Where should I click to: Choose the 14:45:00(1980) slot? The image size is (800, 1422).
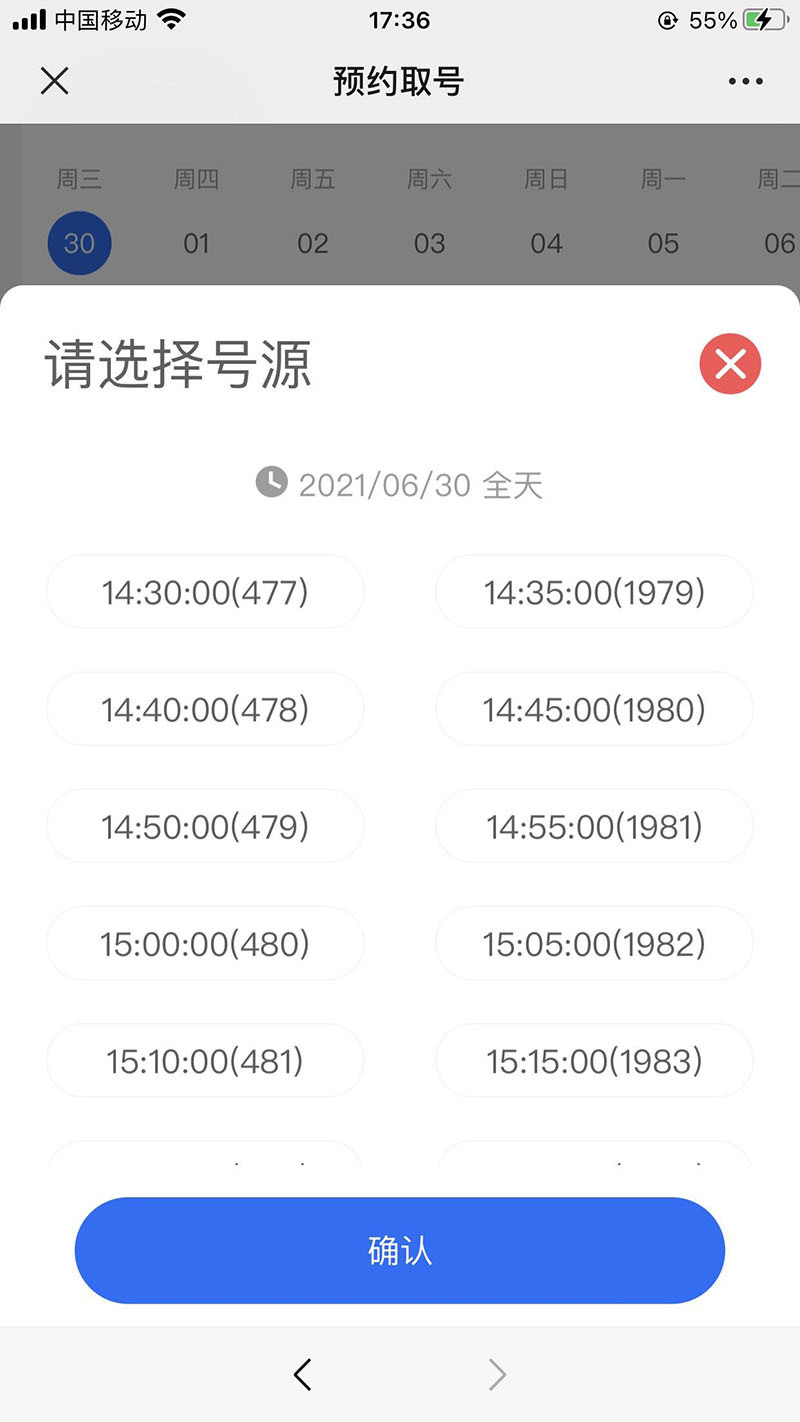point(594,709)
